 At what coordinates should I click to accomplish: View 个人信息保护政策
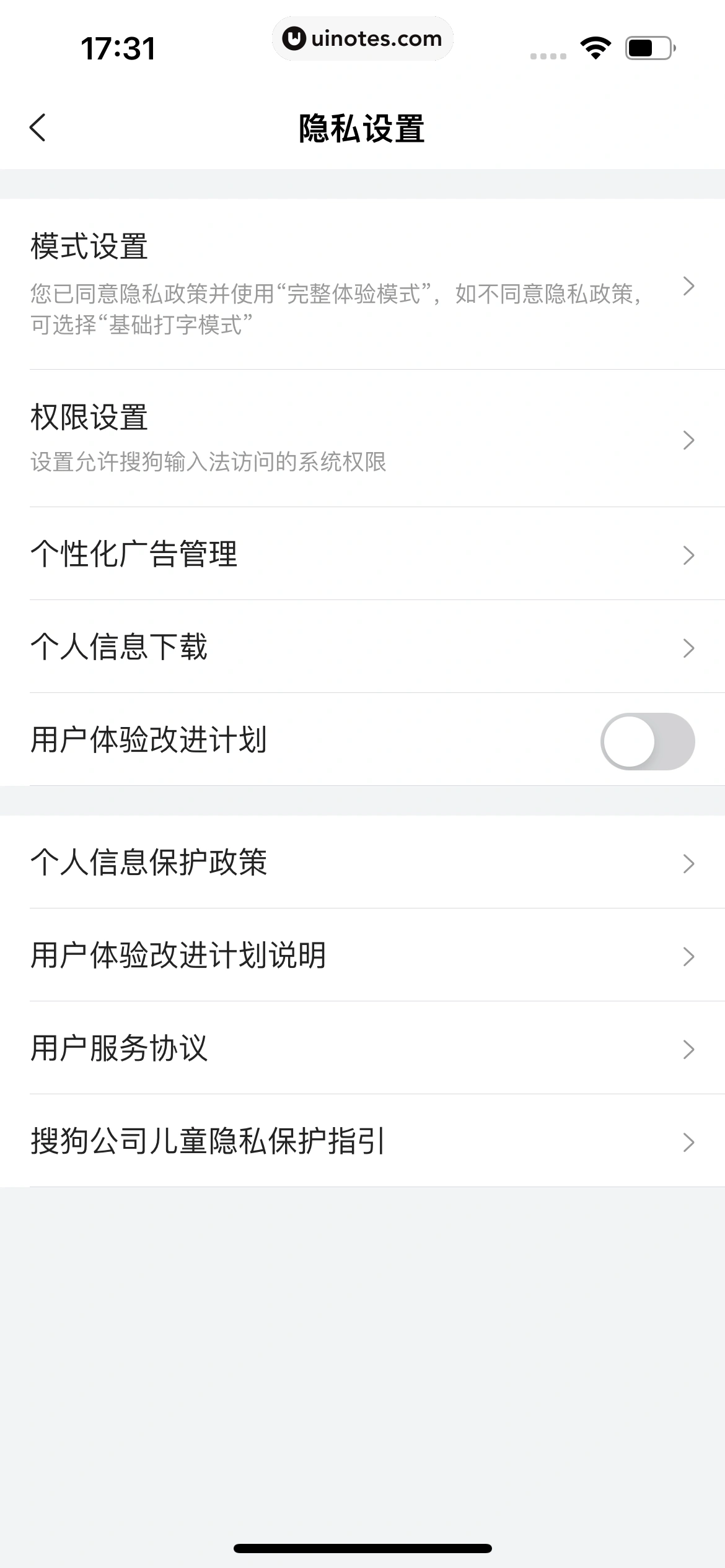pos(362,862)
